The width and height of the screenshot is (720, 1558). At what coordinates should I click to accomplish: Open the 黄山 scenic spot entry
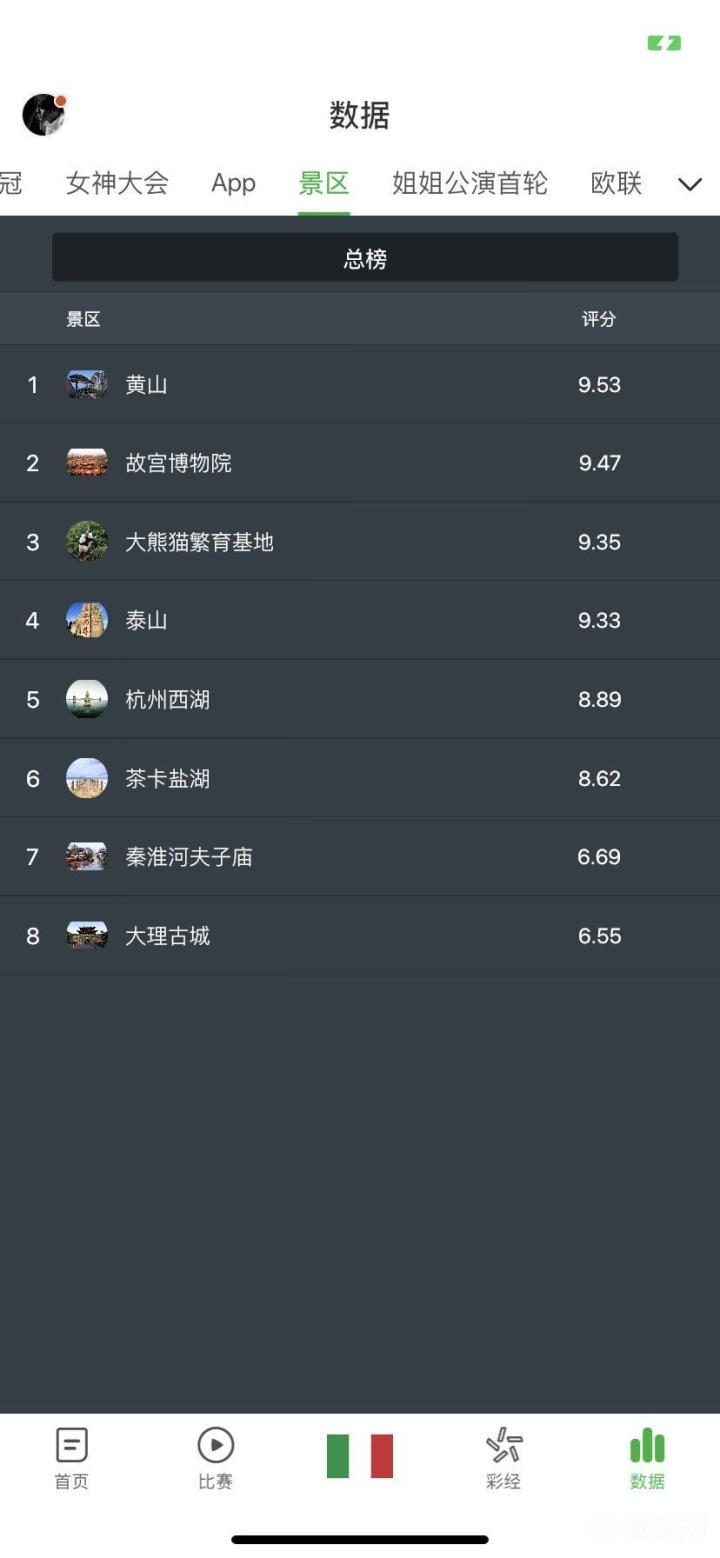click(146, 385)
